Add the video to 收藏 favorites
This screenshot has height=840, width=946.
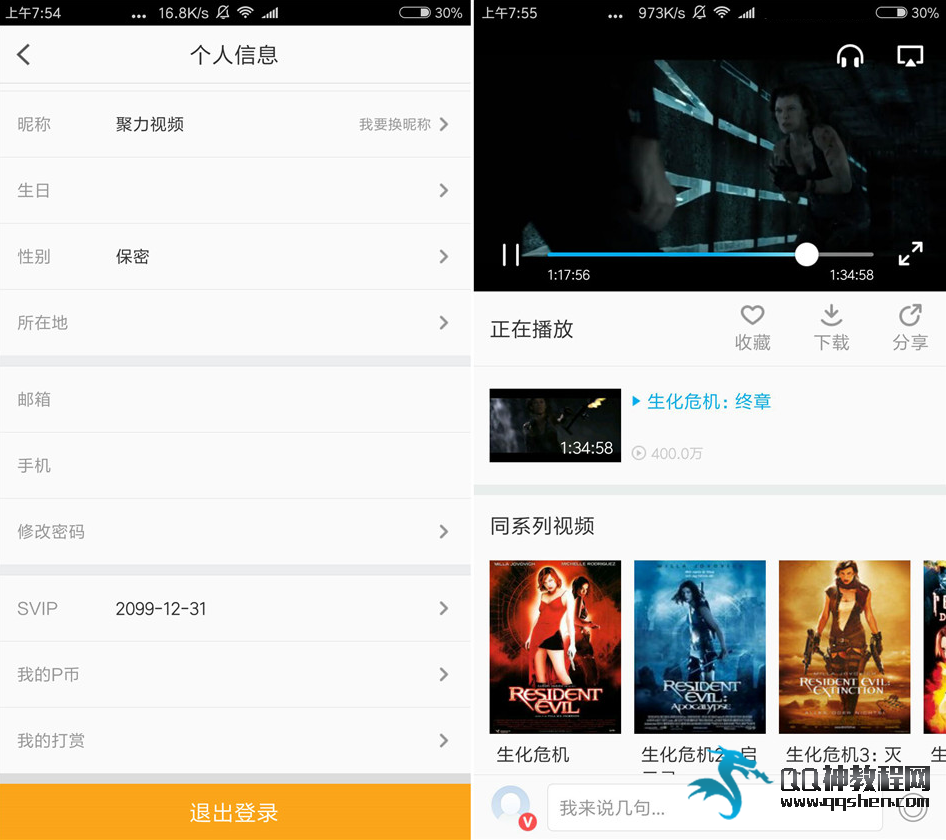752,328
